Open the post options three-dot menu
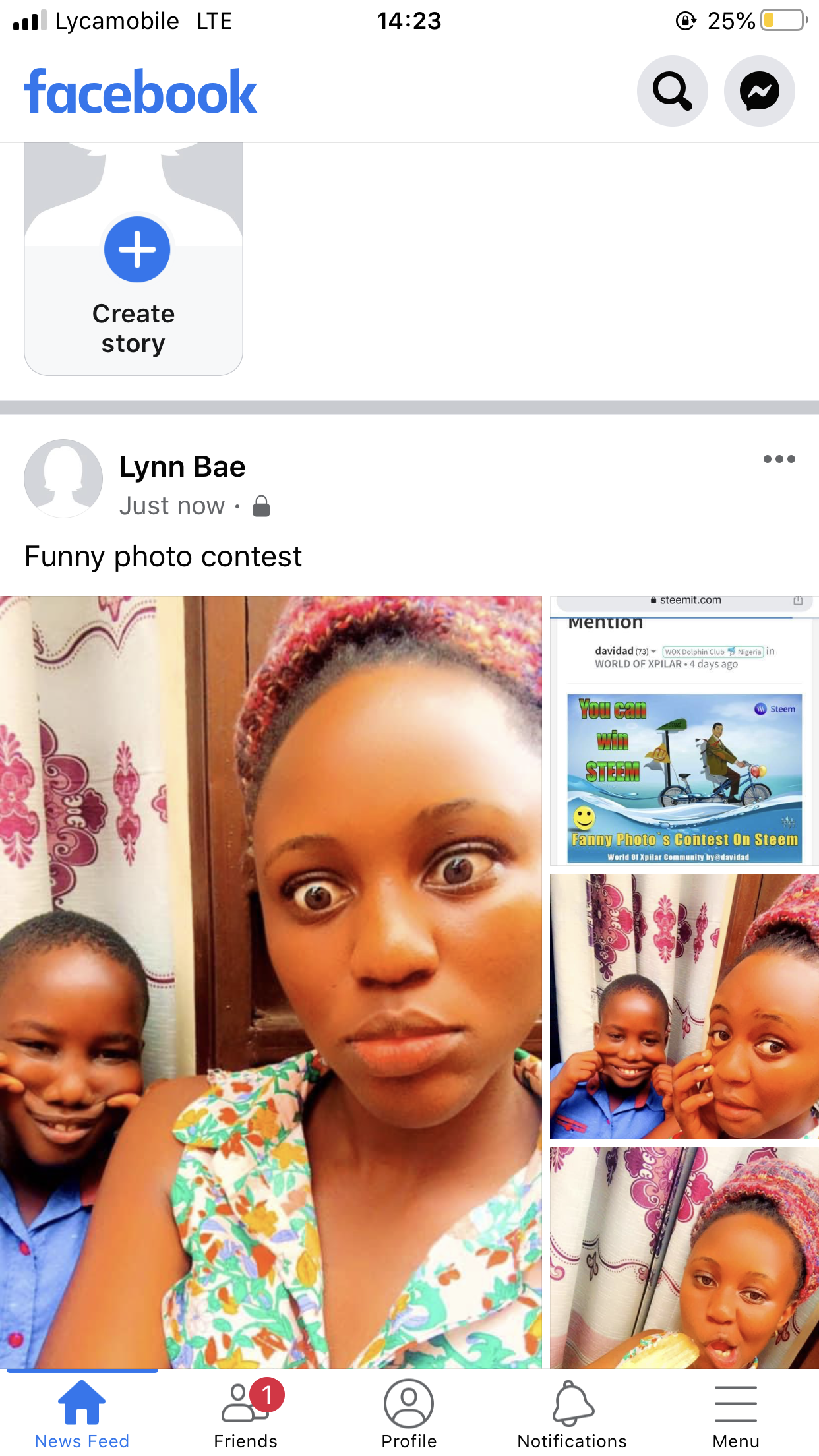 (779, 459)
